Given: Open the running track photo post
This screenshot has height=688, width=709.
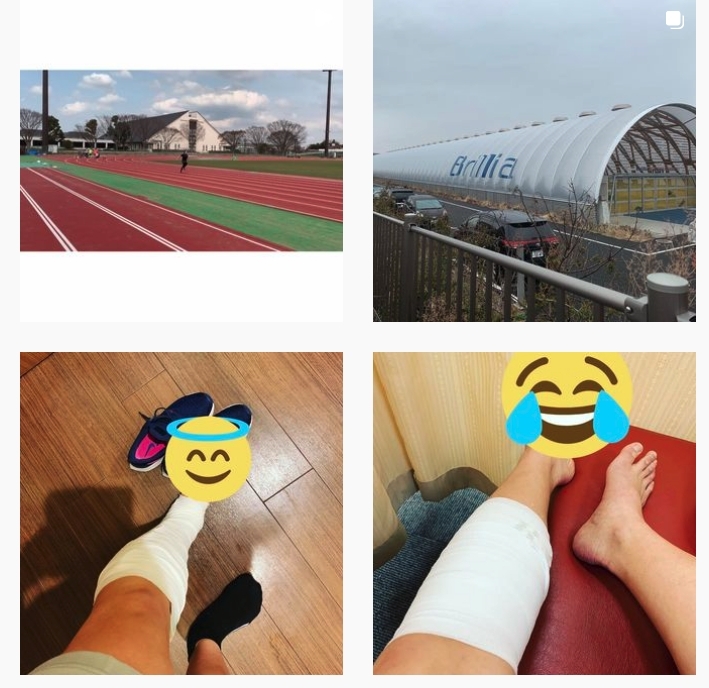Looking at the screenshot, I should 181,160.
